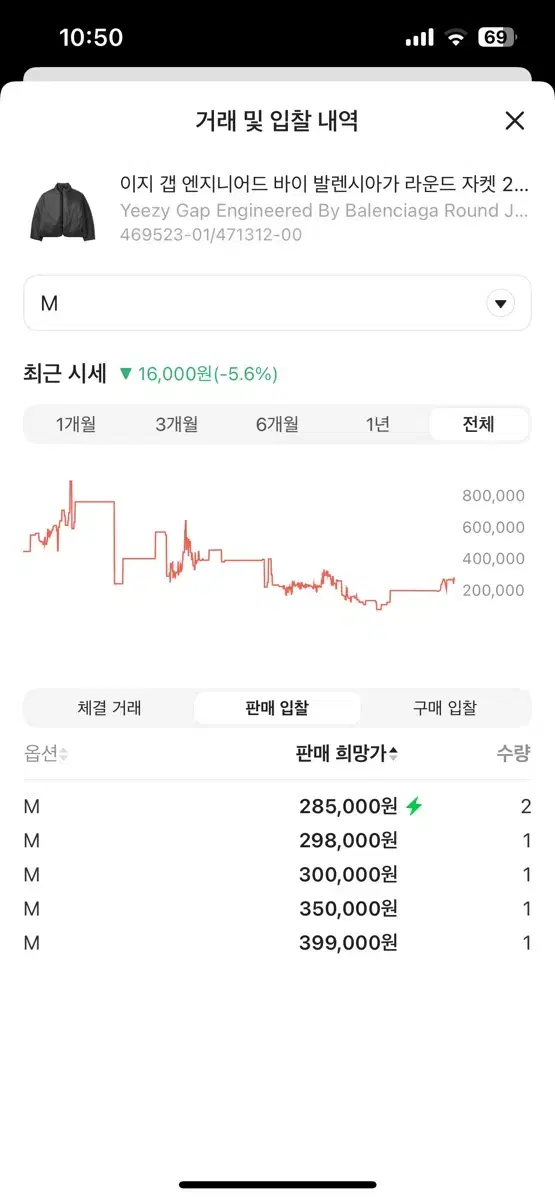This screenshot has height=1200, width=555.
Task: Sort by 옵션 column
Action: [46, 754]
